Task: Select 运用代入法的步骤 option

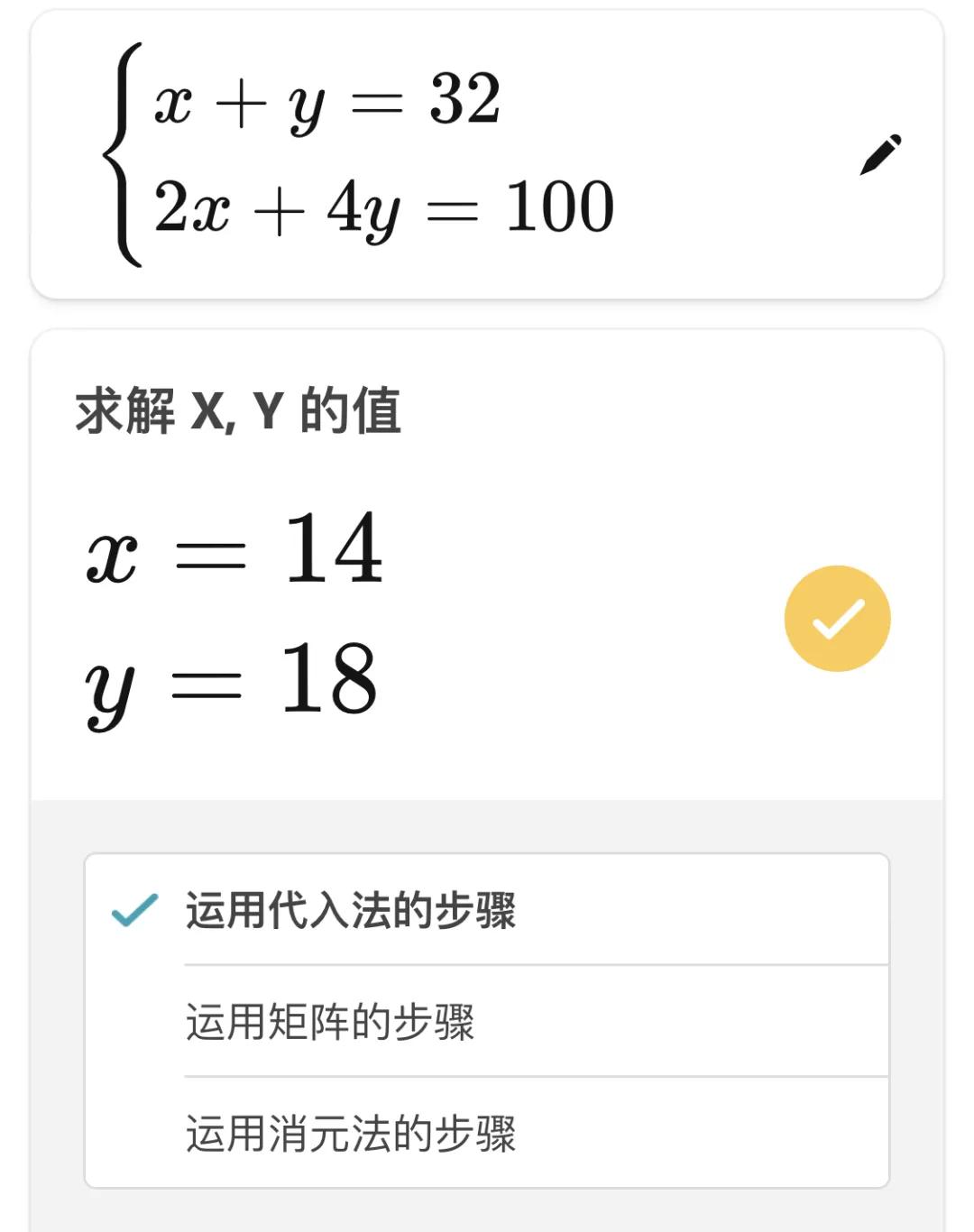Action: 352,910
